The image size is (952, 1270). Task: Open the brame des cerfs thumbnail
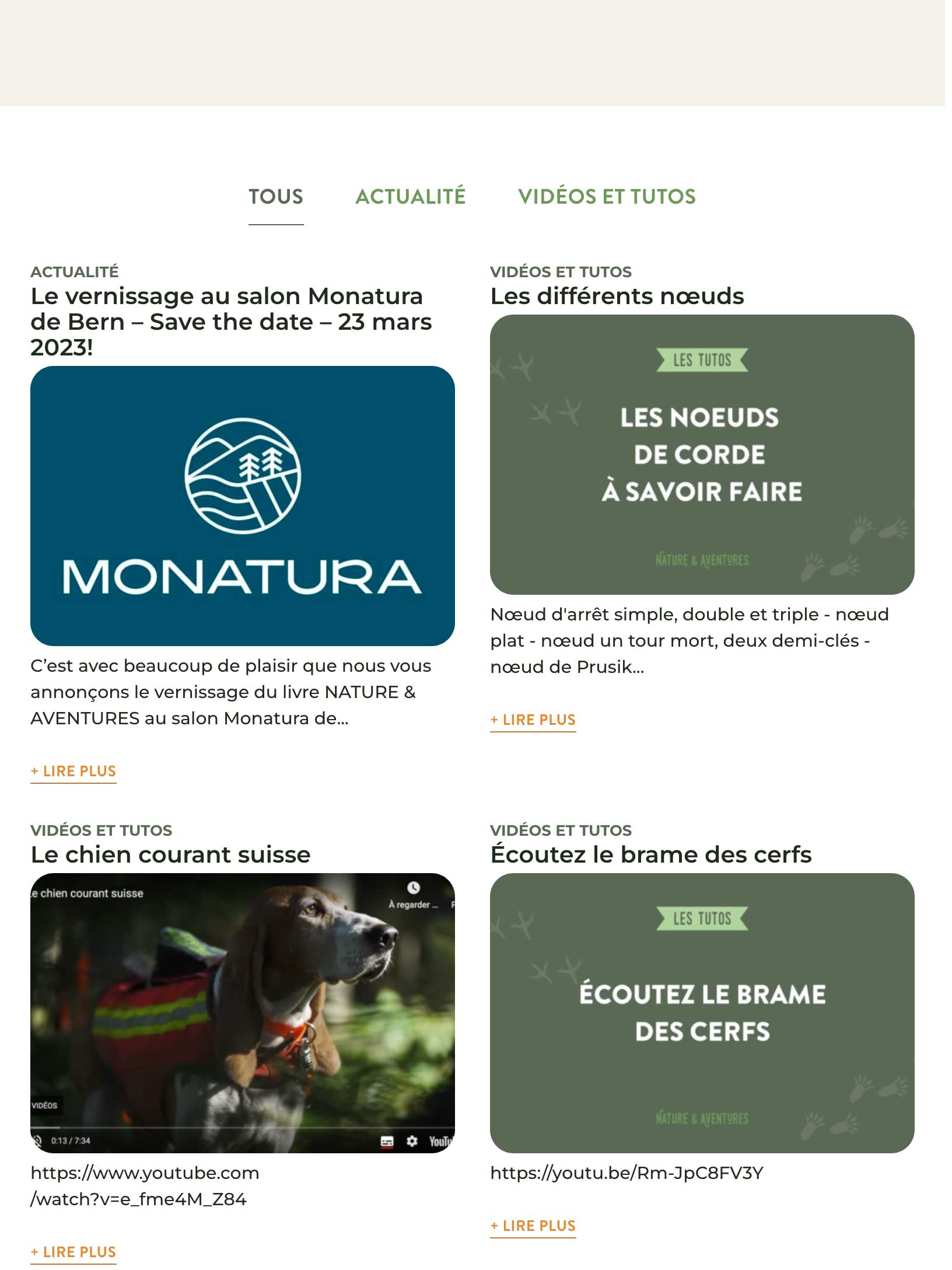coord(702,1013)
